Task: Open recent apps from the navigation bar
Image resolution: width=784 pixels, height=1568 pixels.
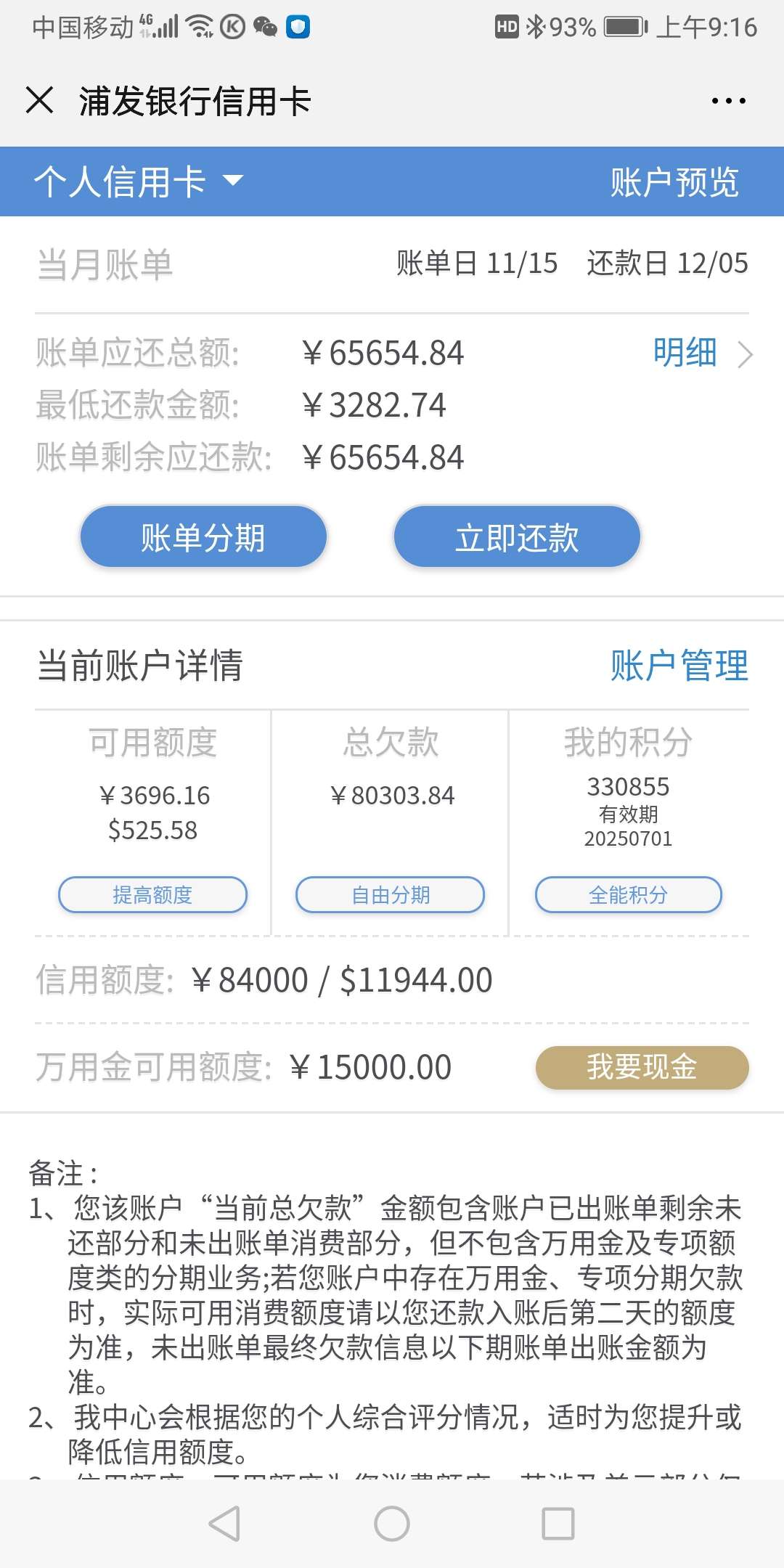Action: pyautogui.click(x=558, y=1524)
